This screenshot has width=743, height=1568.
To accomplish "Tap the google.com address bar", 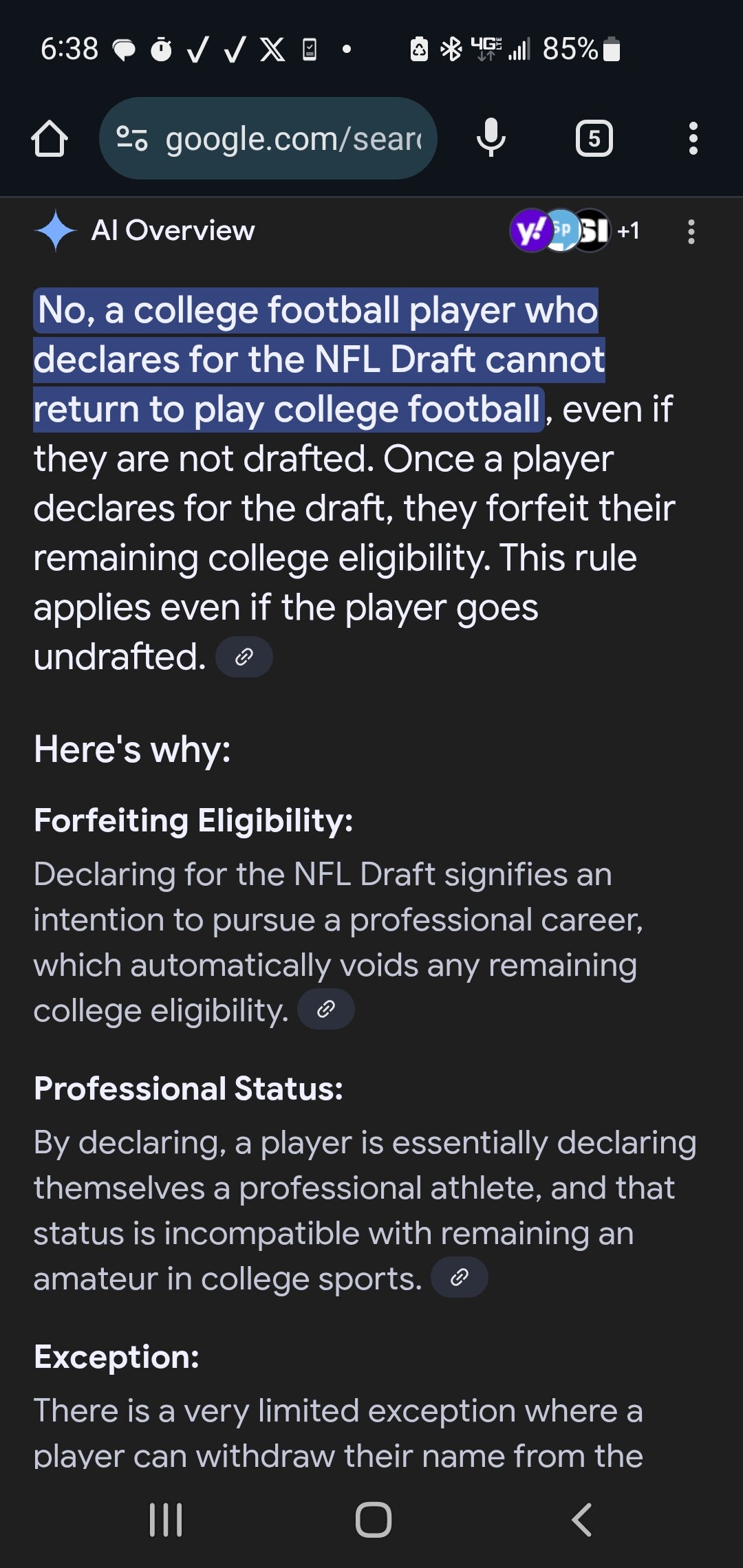I will [268, 138].
